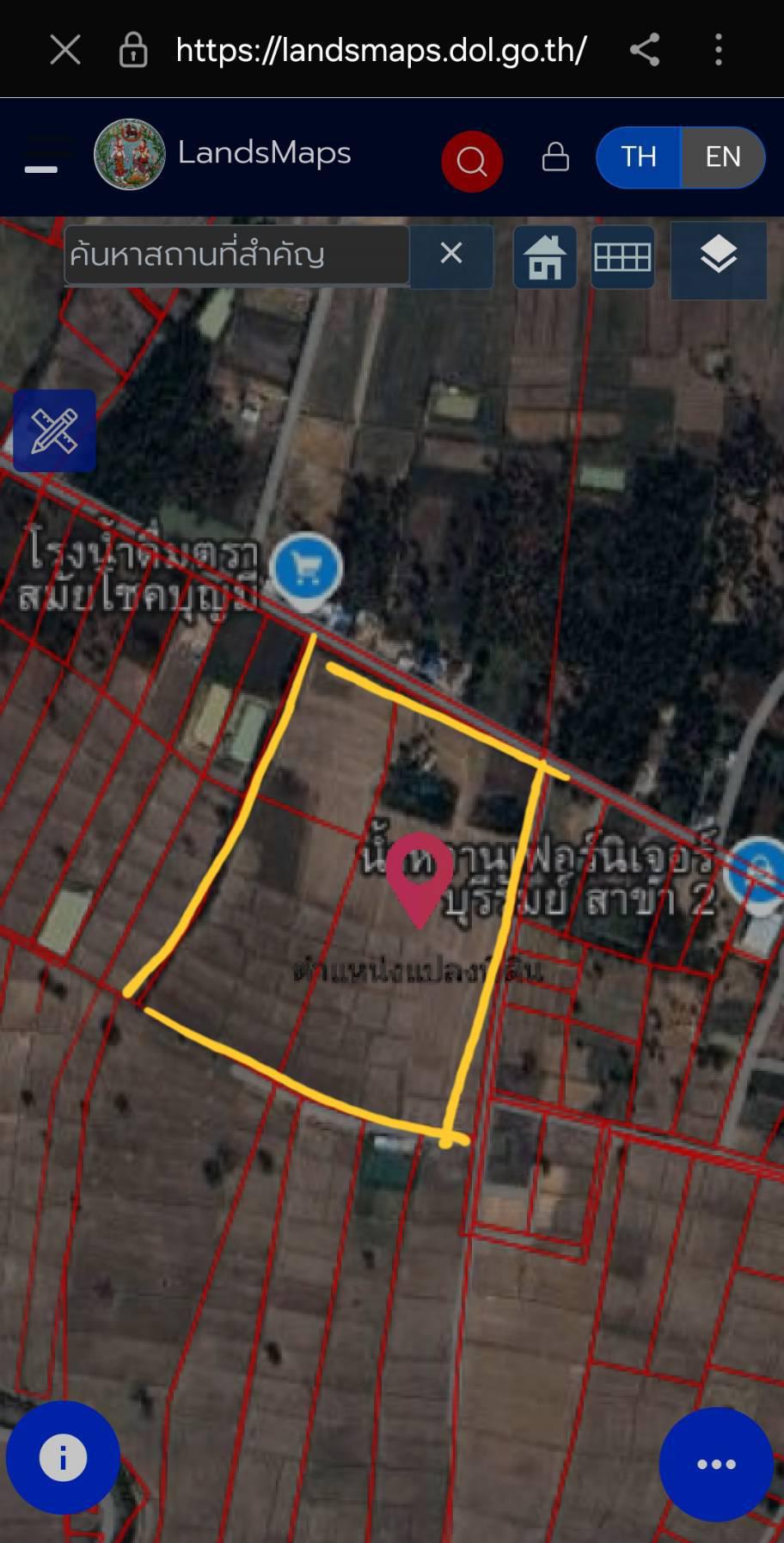The image size is (784, 1543).
Task: Switch language to EN
Action: click(723, 157)
